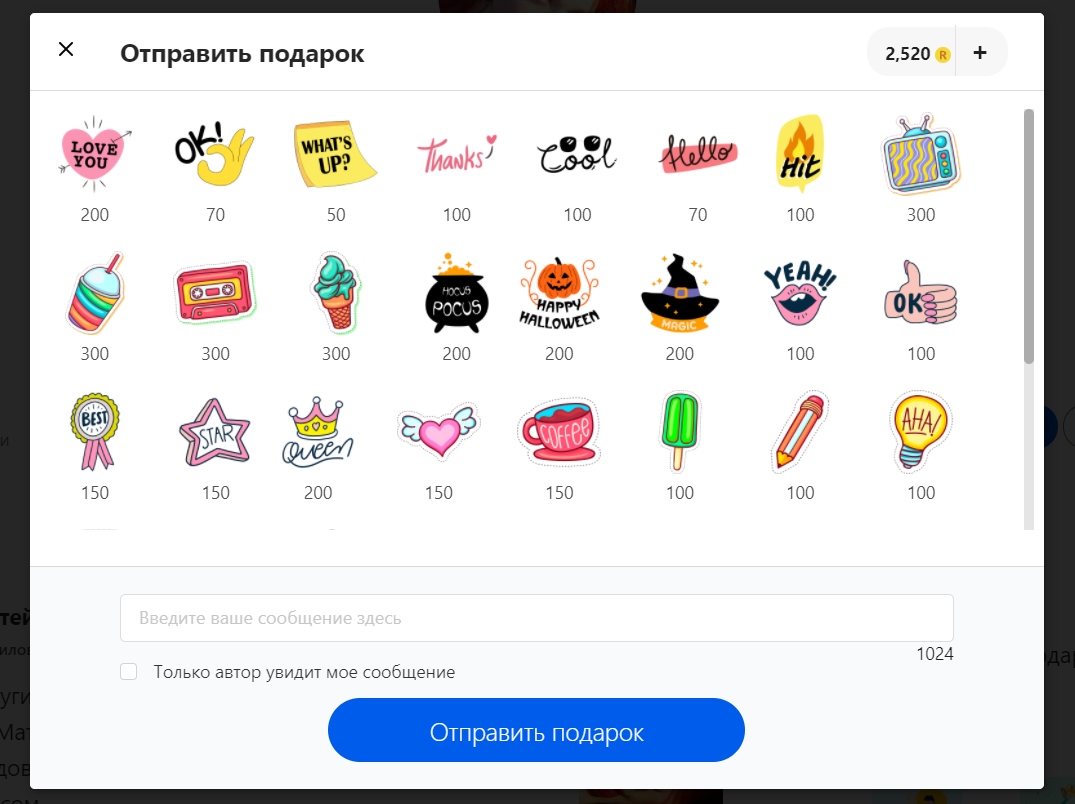Tap the Отправить подарок button
Viewport: 1075px width, 804px height.
[536, 732]
